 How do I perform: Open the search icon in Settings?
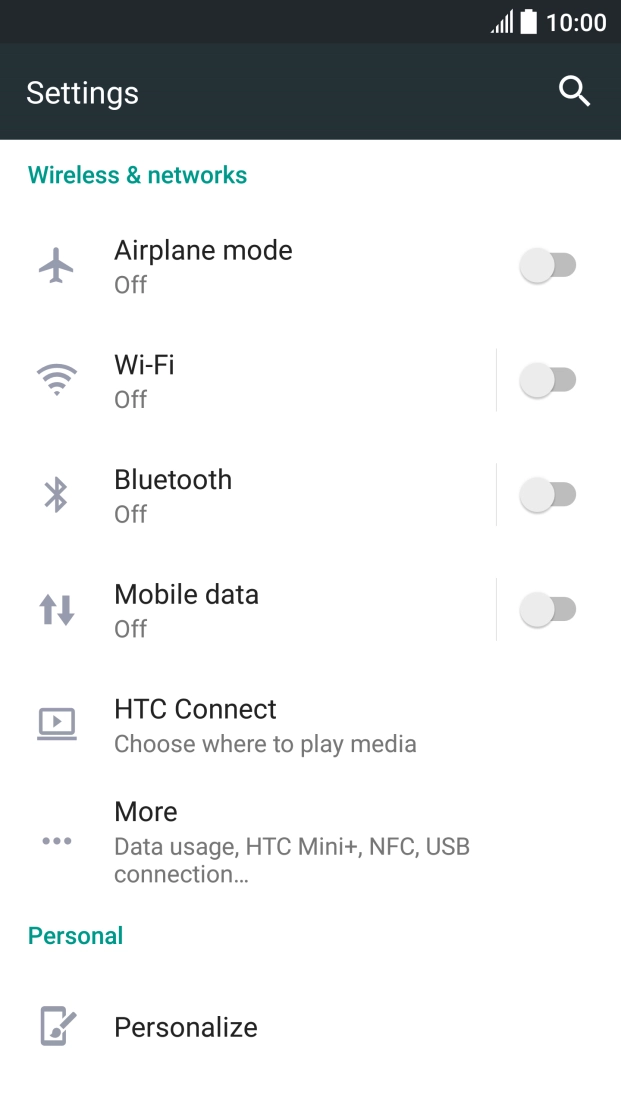(x=574, y=92)
